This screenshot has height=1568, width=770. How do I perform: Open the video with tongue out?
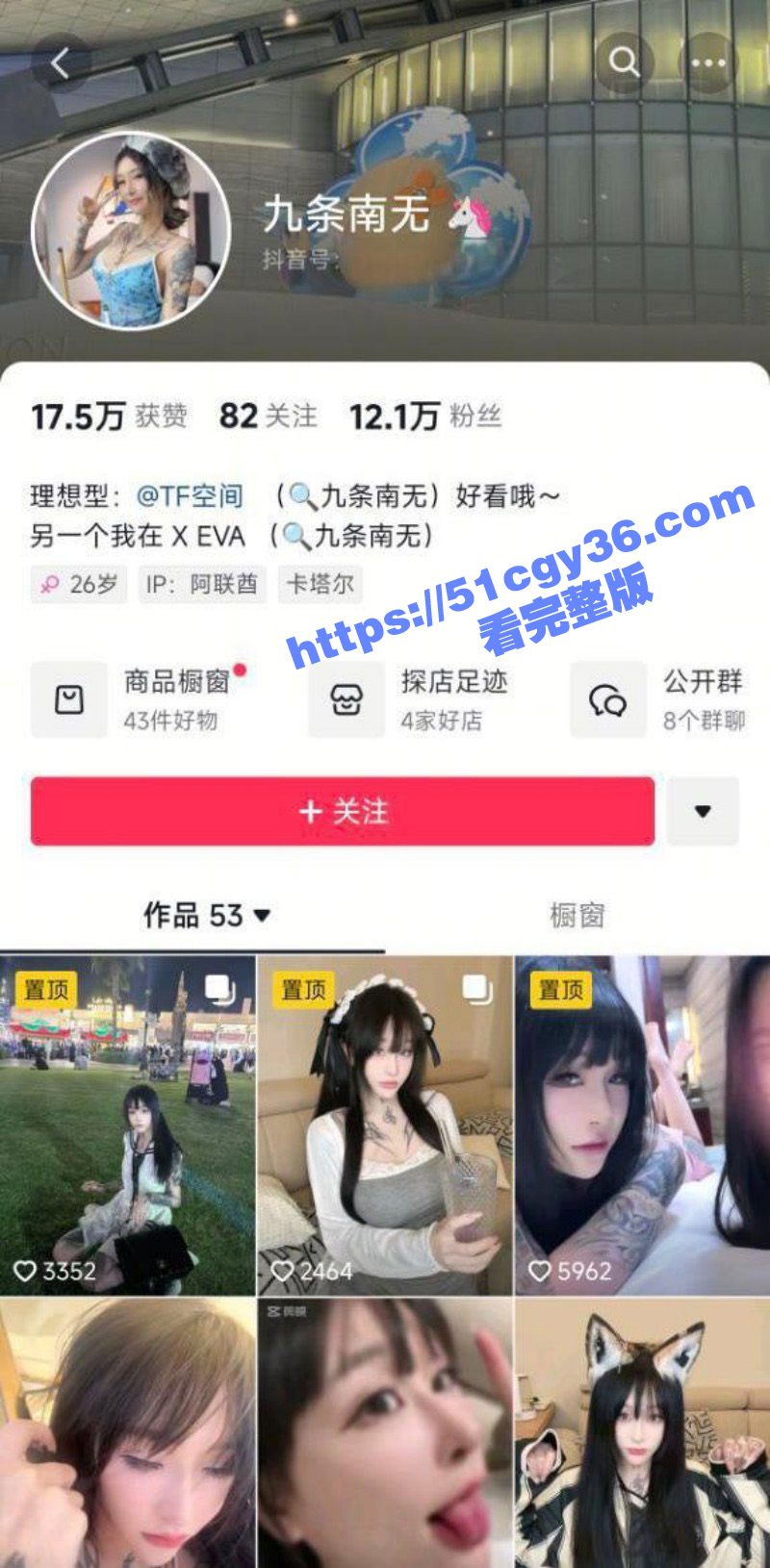click(385, 1433)
